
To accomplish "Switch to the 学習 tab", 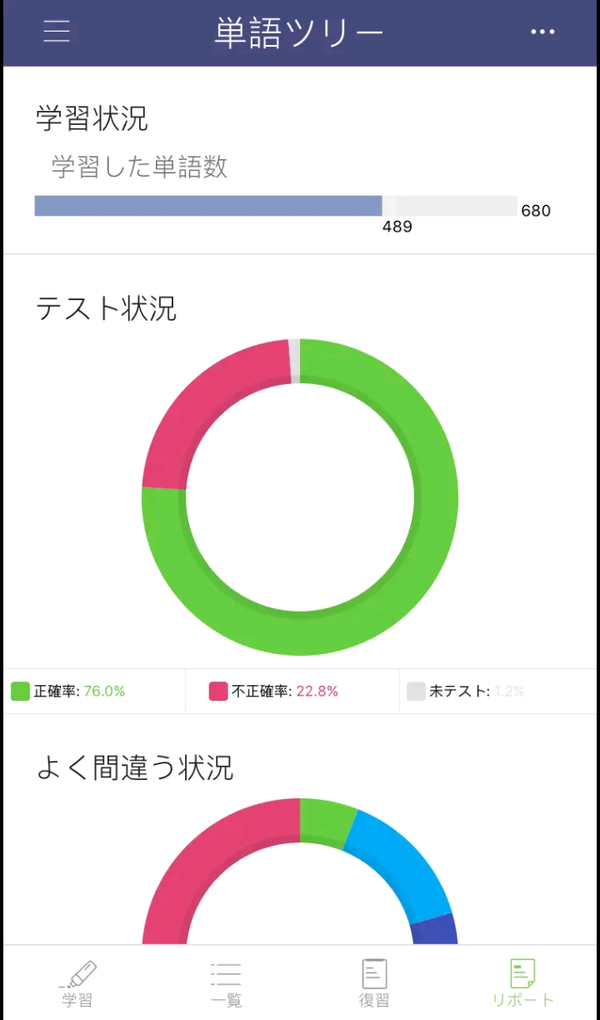I will [78, 984].
